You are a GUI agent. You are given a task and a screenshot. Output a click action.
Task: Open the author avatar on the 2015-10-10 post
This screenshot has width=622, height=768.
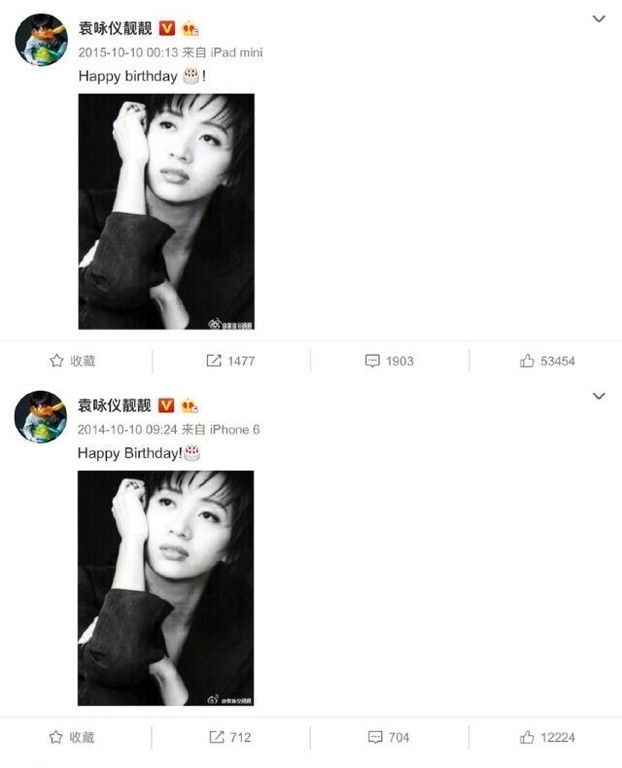pyautogui.click(x=40, y=40)
